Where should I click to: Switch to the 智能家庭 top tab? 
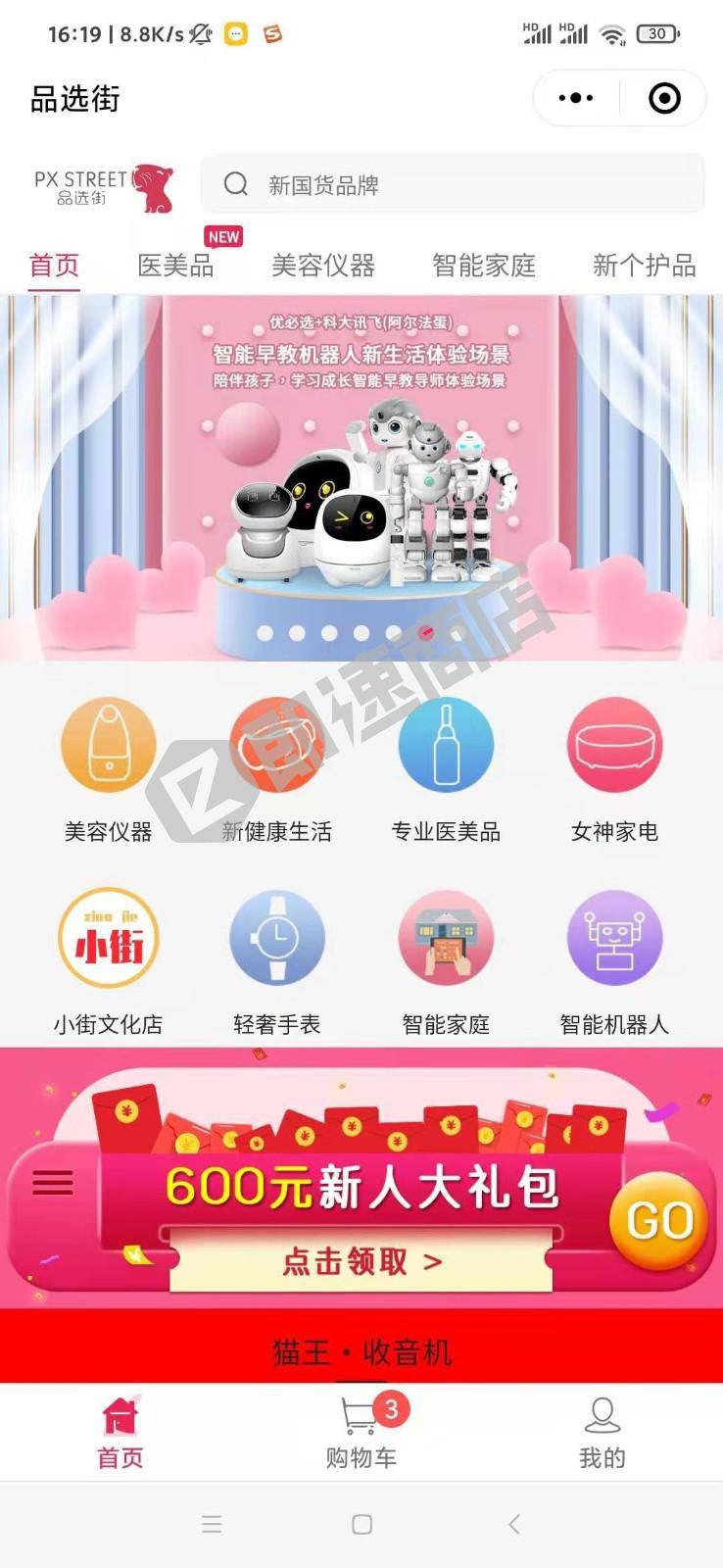484,265
